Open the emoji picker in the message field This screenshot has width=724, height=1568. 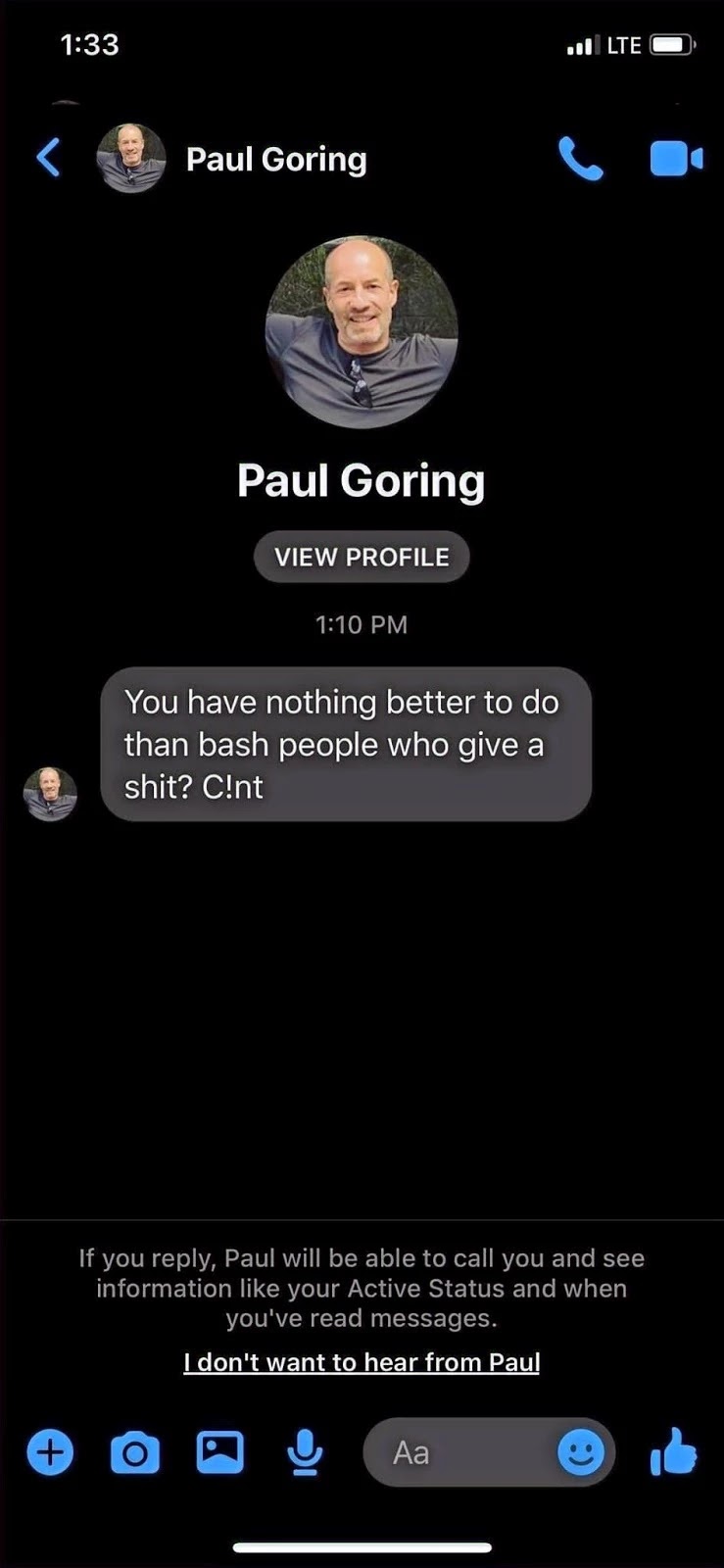[581, 1452]
